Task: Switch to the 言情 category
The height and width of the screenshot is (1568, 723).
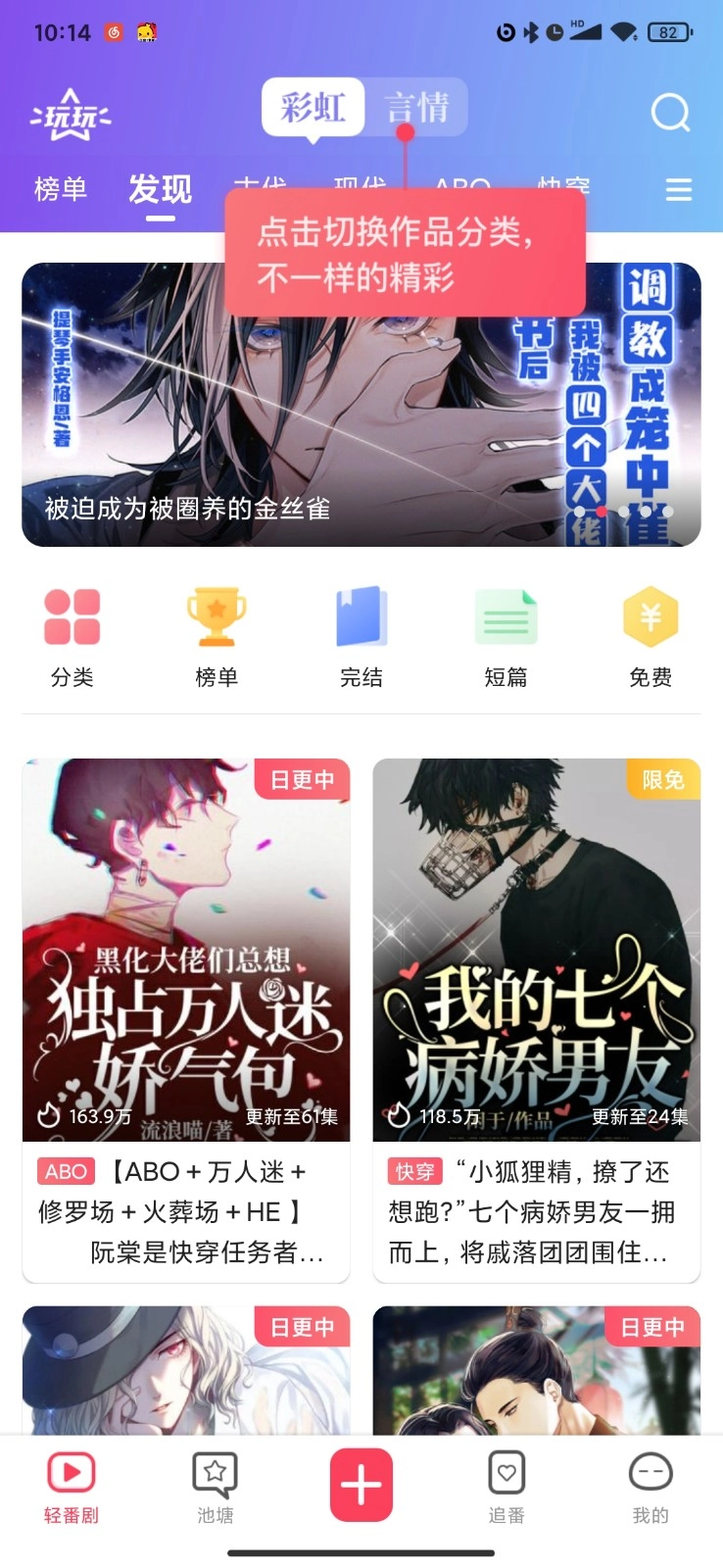Action: point(417,107)
